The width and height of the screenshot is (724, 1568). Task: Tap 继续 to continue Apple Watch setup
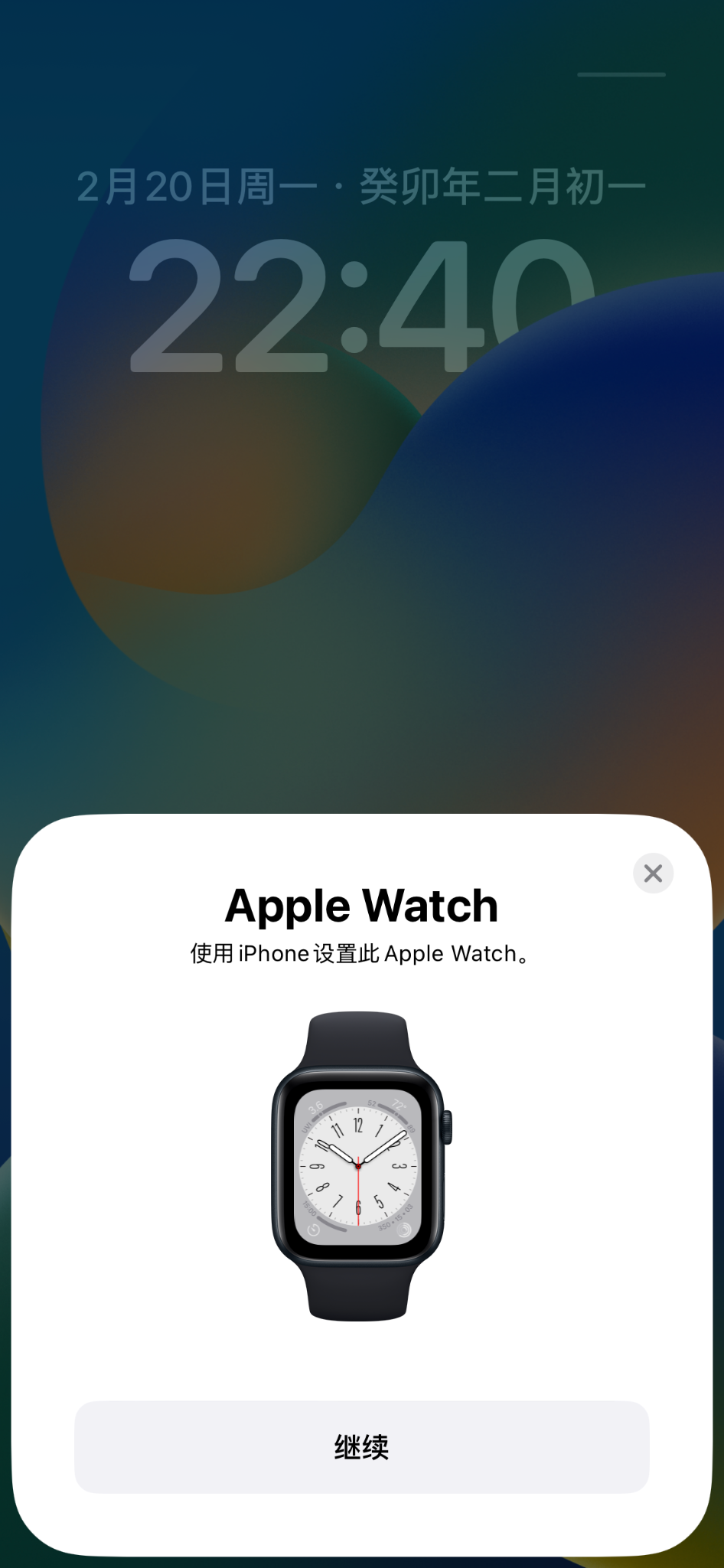[x=361, y=1446]
